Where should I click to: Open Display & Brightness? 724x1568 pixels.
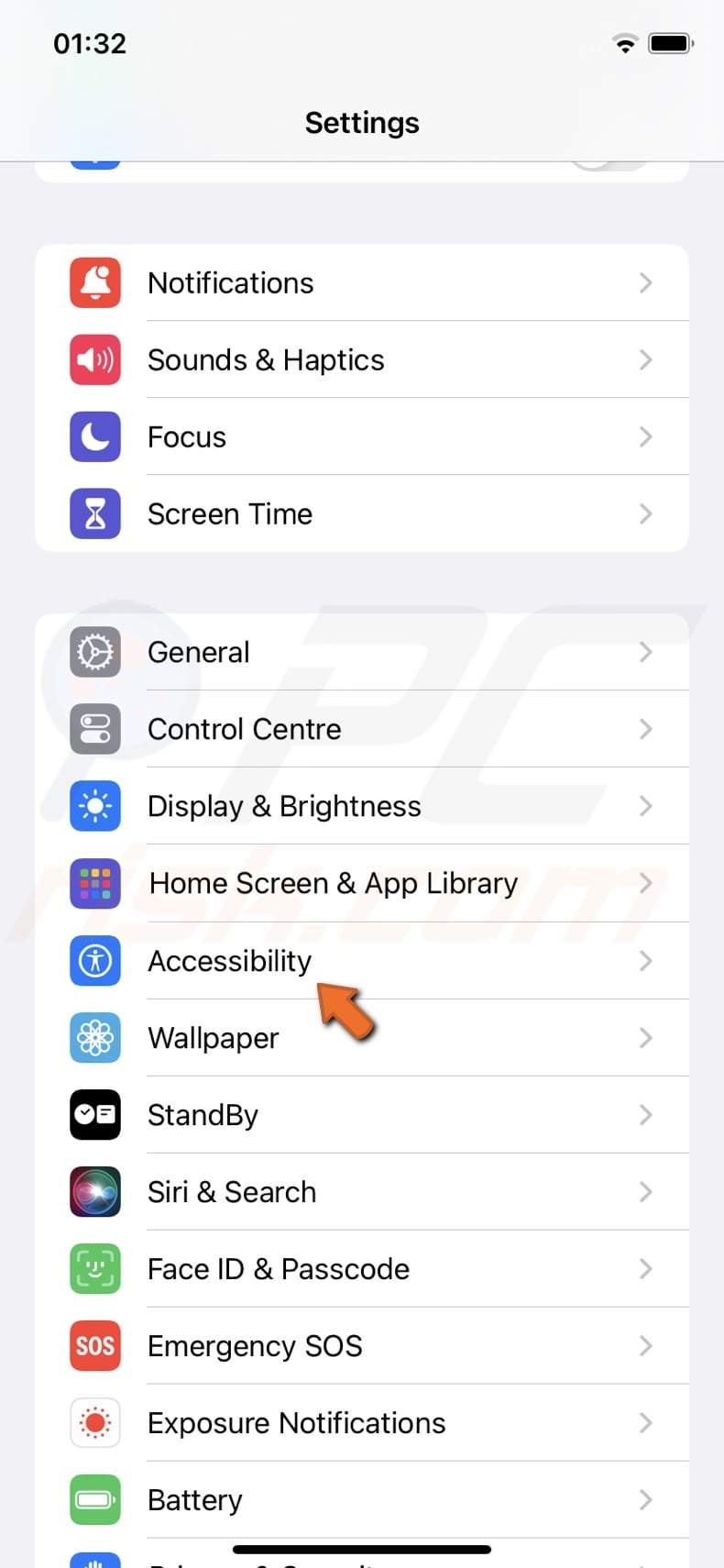point(361,806)
